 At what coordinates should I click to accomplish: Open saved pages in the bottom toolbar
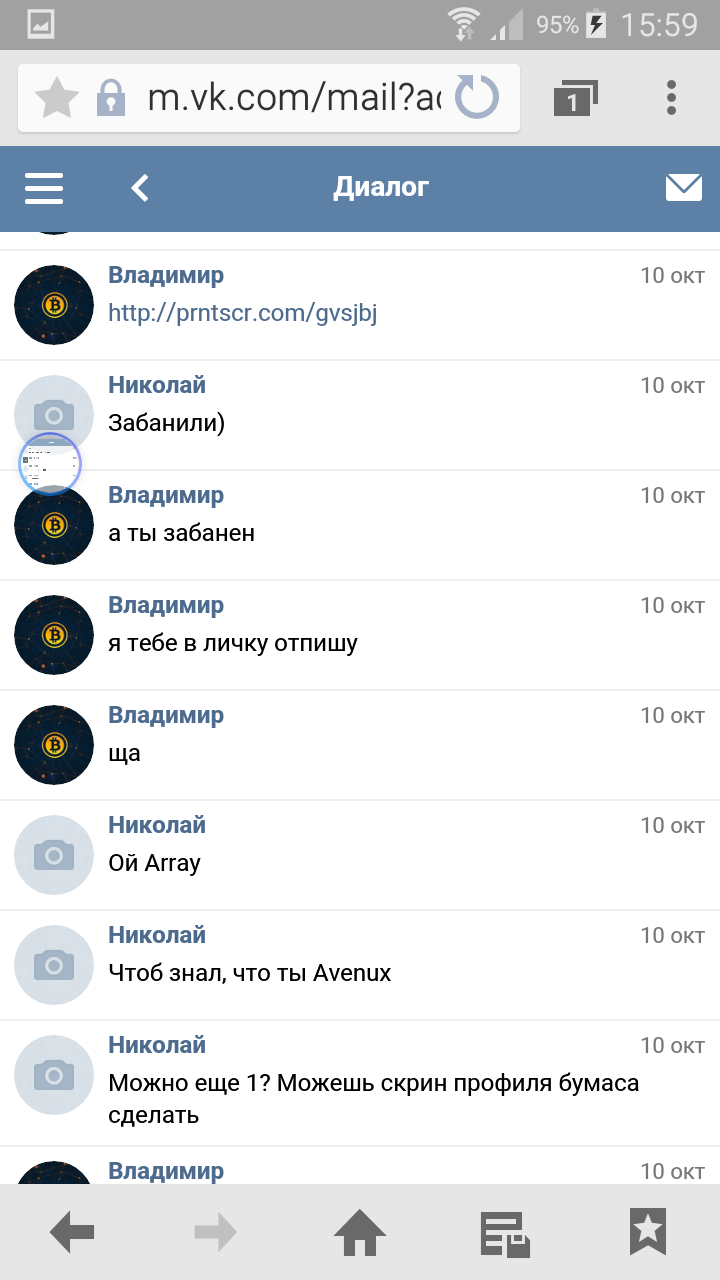point(504,1232)
